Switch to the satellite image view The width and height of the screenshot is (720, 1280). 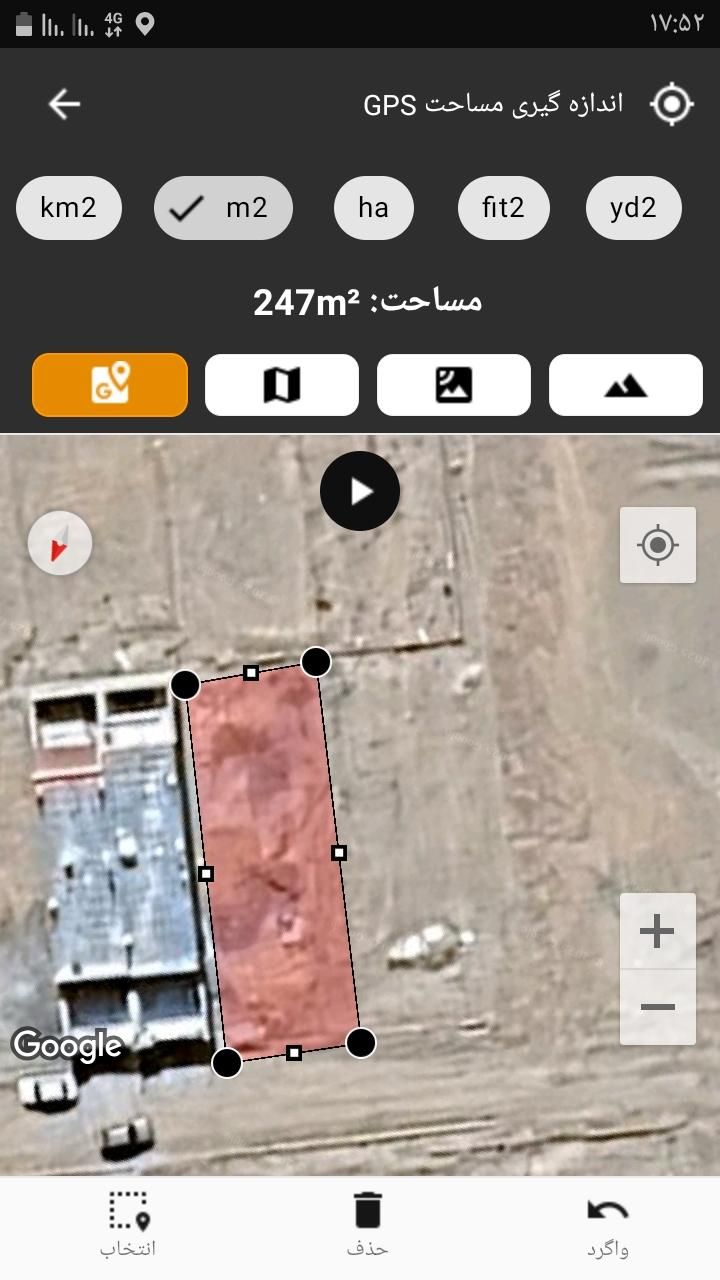click(x=454, y=385)
